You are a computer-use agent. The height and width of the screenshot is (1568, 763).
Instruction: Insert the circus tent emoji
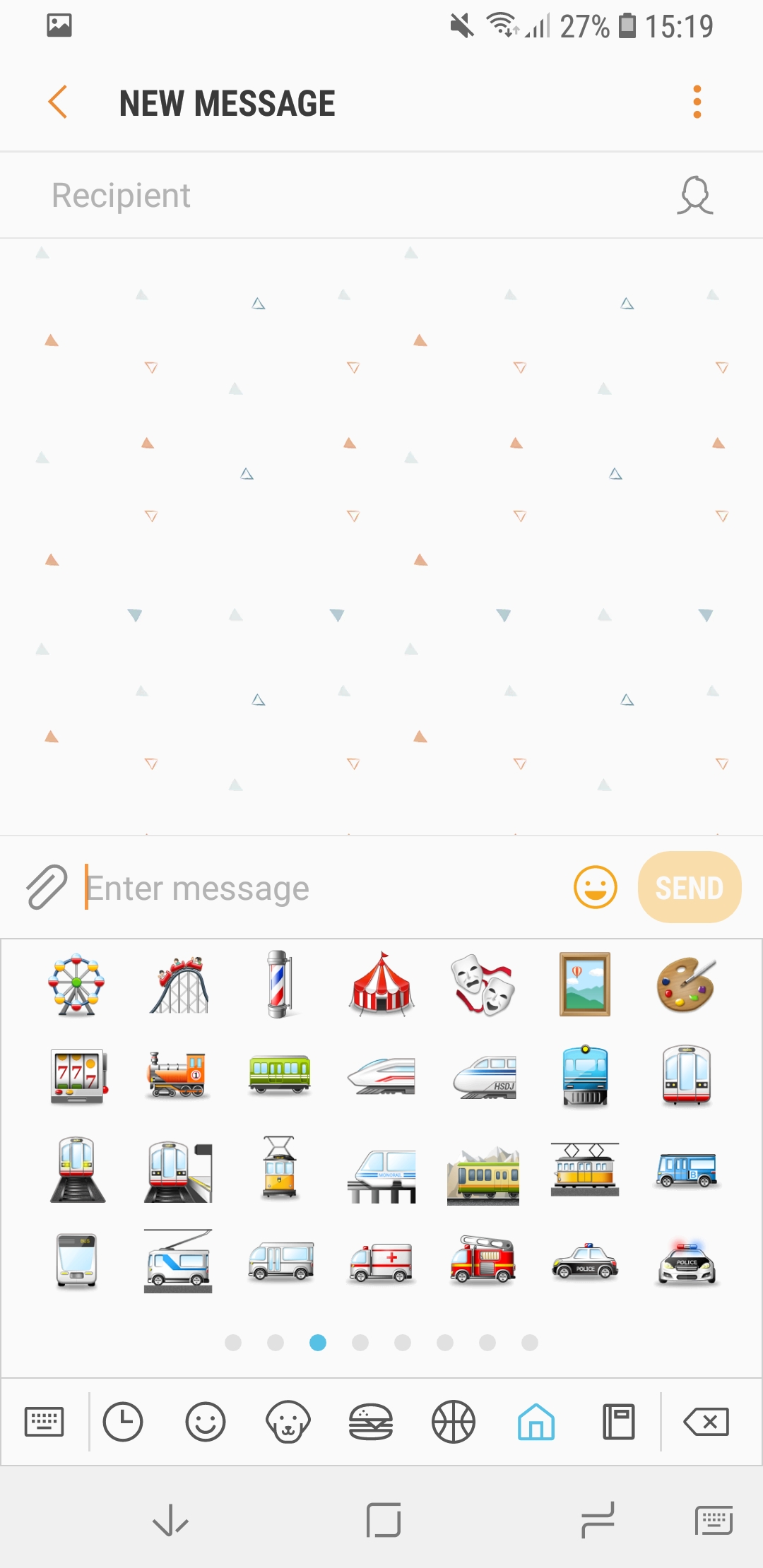point(381,984)
